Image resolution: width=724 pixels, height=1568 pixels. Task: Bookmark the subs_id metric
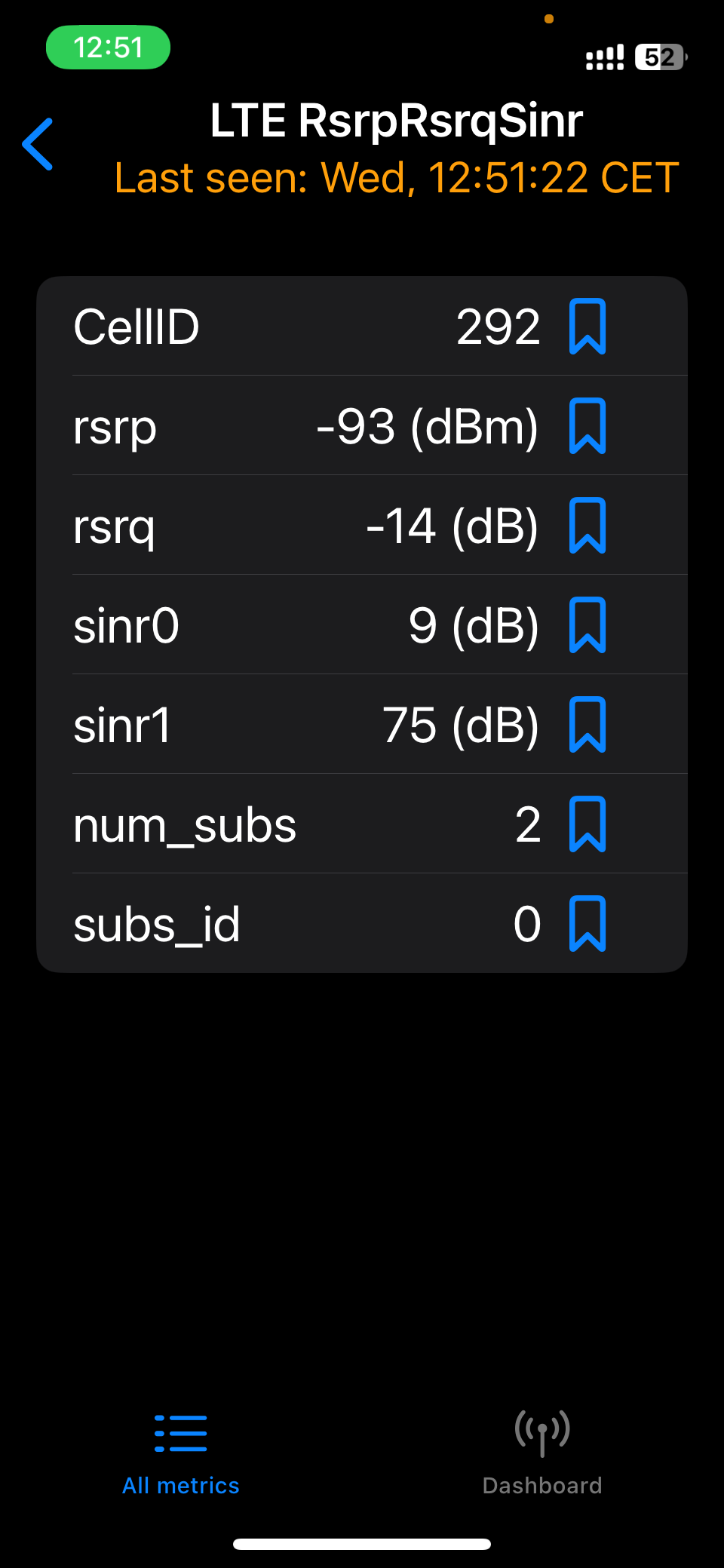587,924
